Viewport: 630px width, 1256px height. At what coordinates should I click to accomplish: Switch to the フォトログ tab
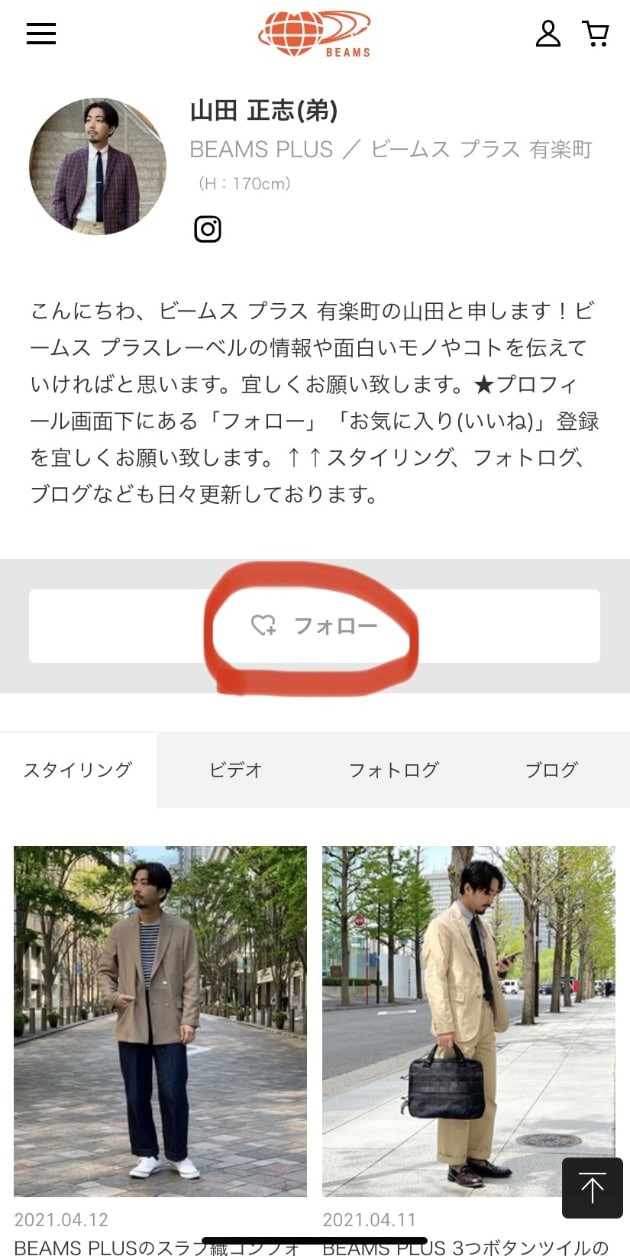point(393,770)
